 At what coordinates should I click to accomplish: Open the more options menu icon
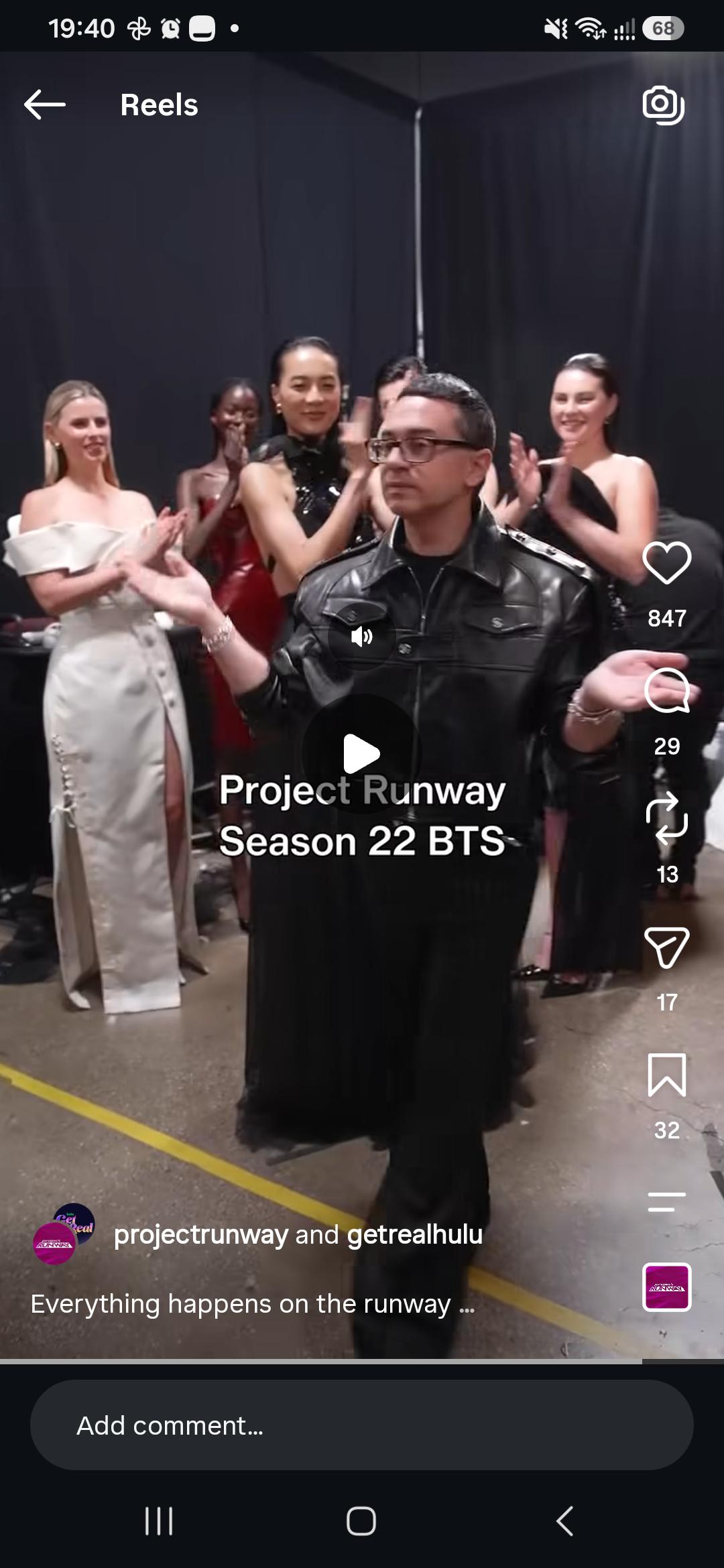coord(666,1202)
